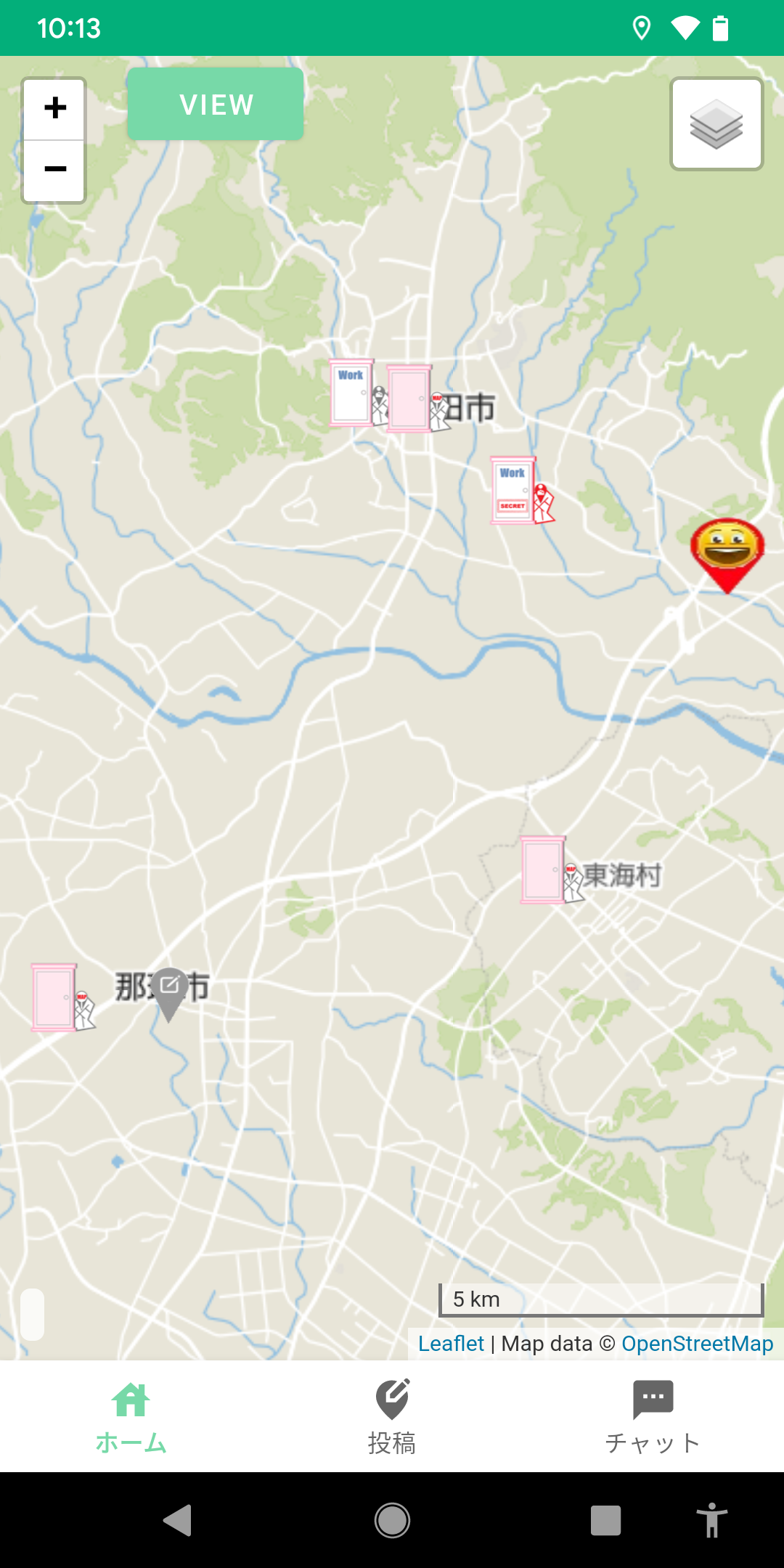Switch to the チャット tab

pyautogui.click(x=653, y=1417)
